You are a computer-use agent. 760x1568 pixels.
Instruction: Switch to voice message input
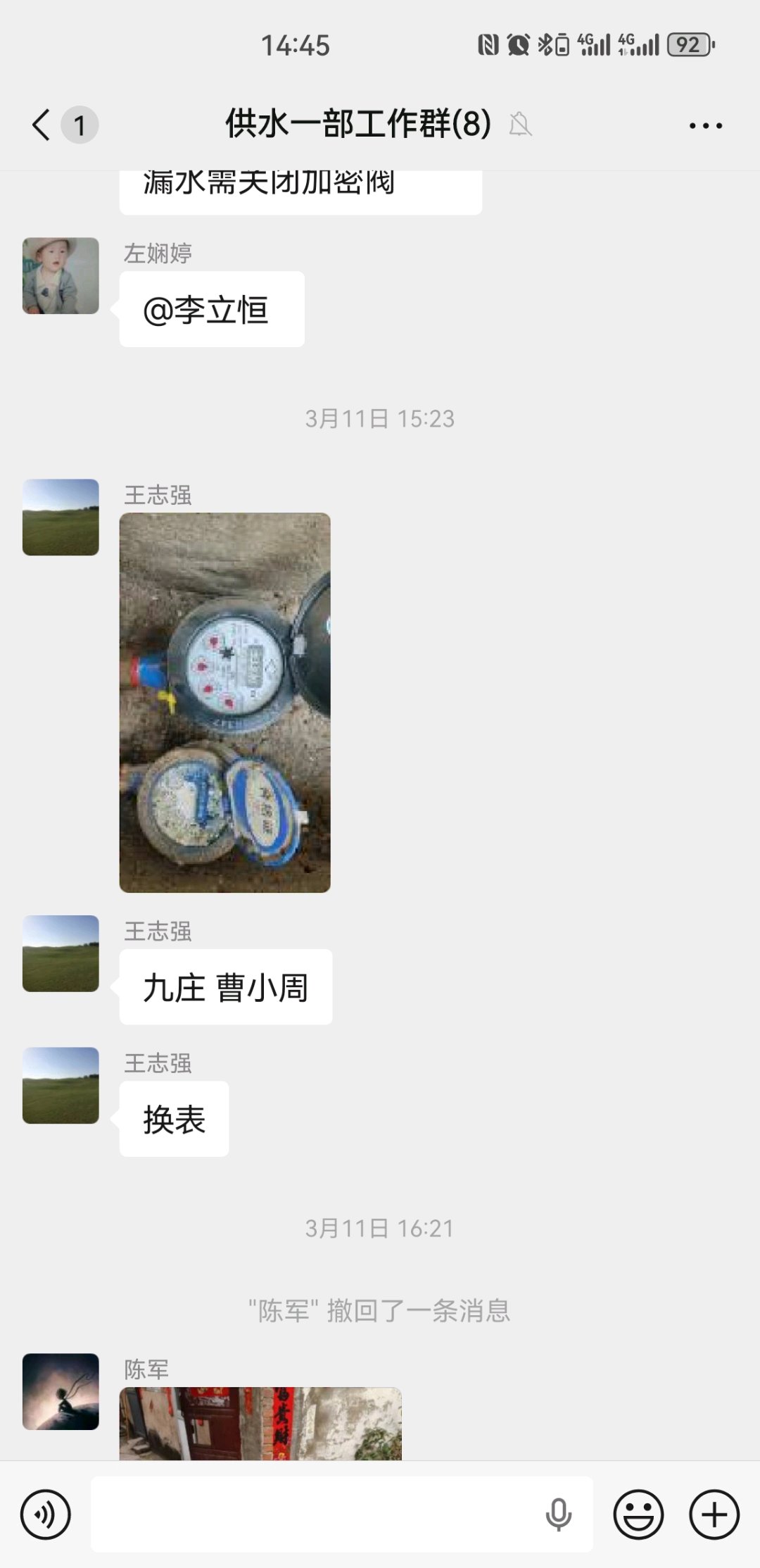point(46,1514)
